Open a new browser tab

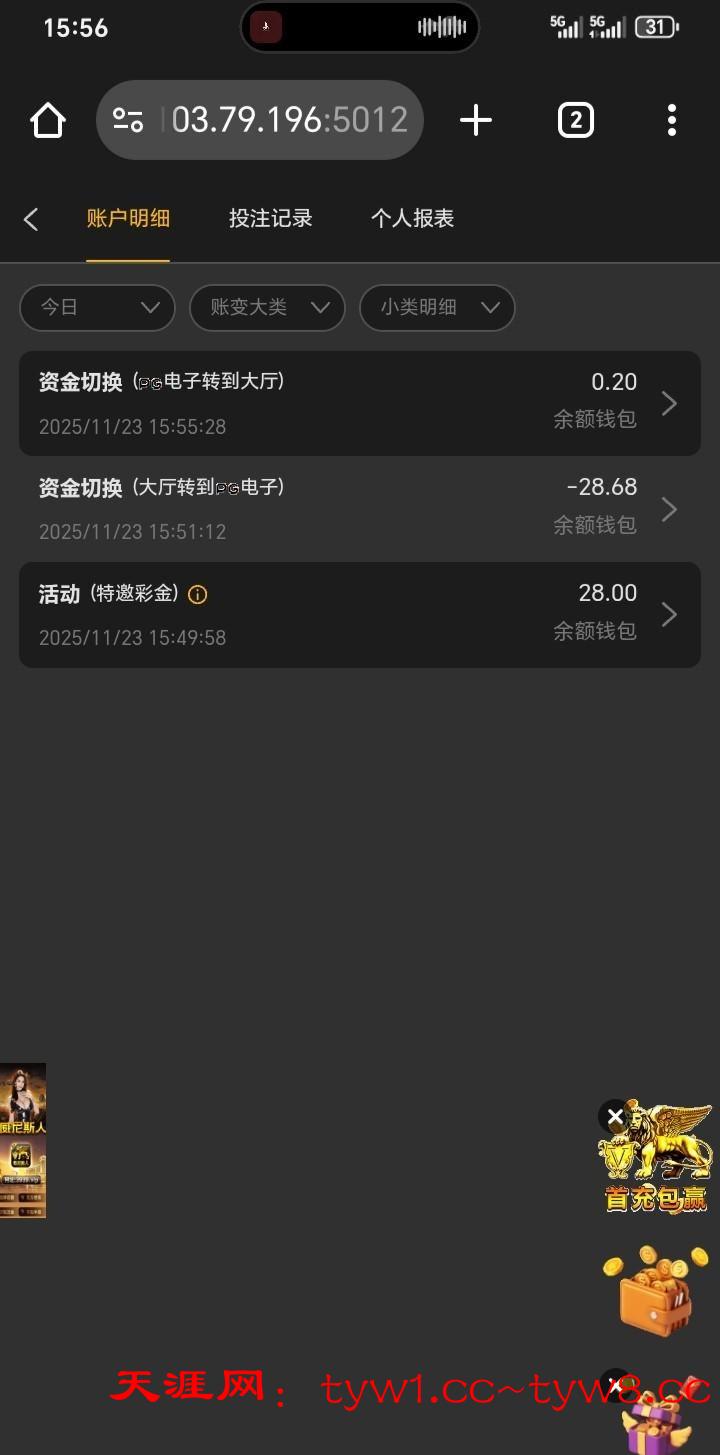point(476,121)
